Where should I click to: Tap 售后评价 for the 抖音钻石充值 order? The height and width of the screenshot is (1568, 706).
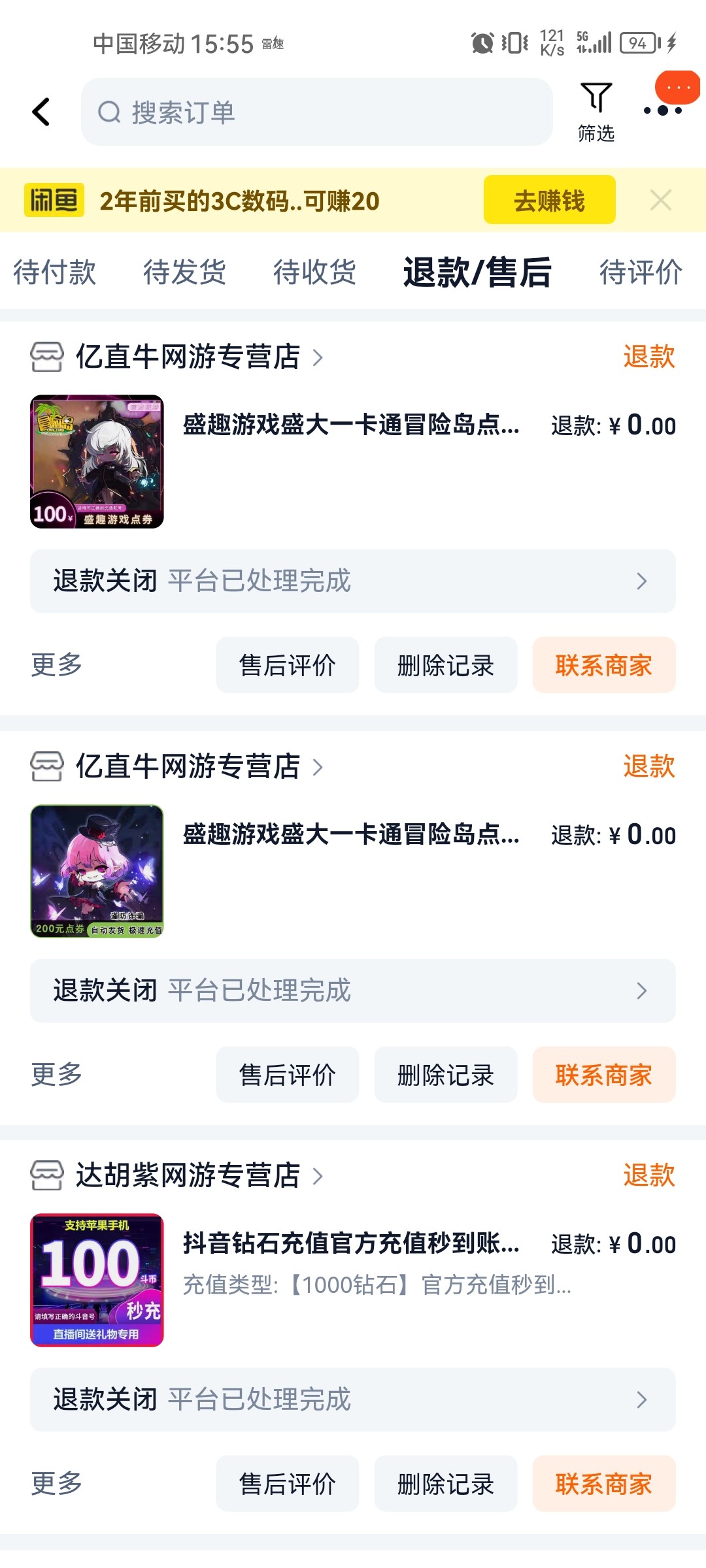[288, 1484]
